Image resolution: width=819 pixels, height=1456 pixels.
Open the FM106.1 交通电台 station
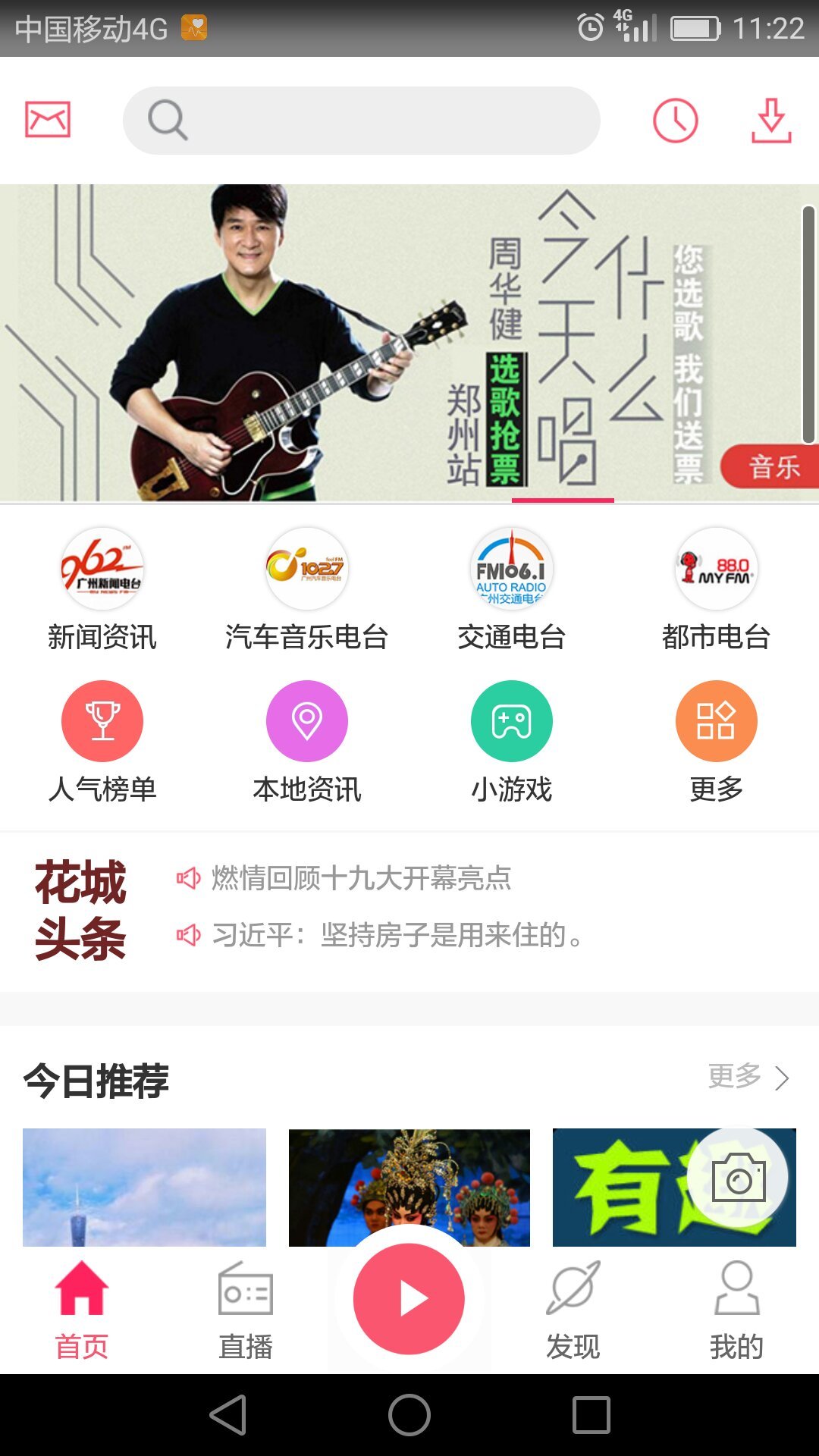pos(511,569)
